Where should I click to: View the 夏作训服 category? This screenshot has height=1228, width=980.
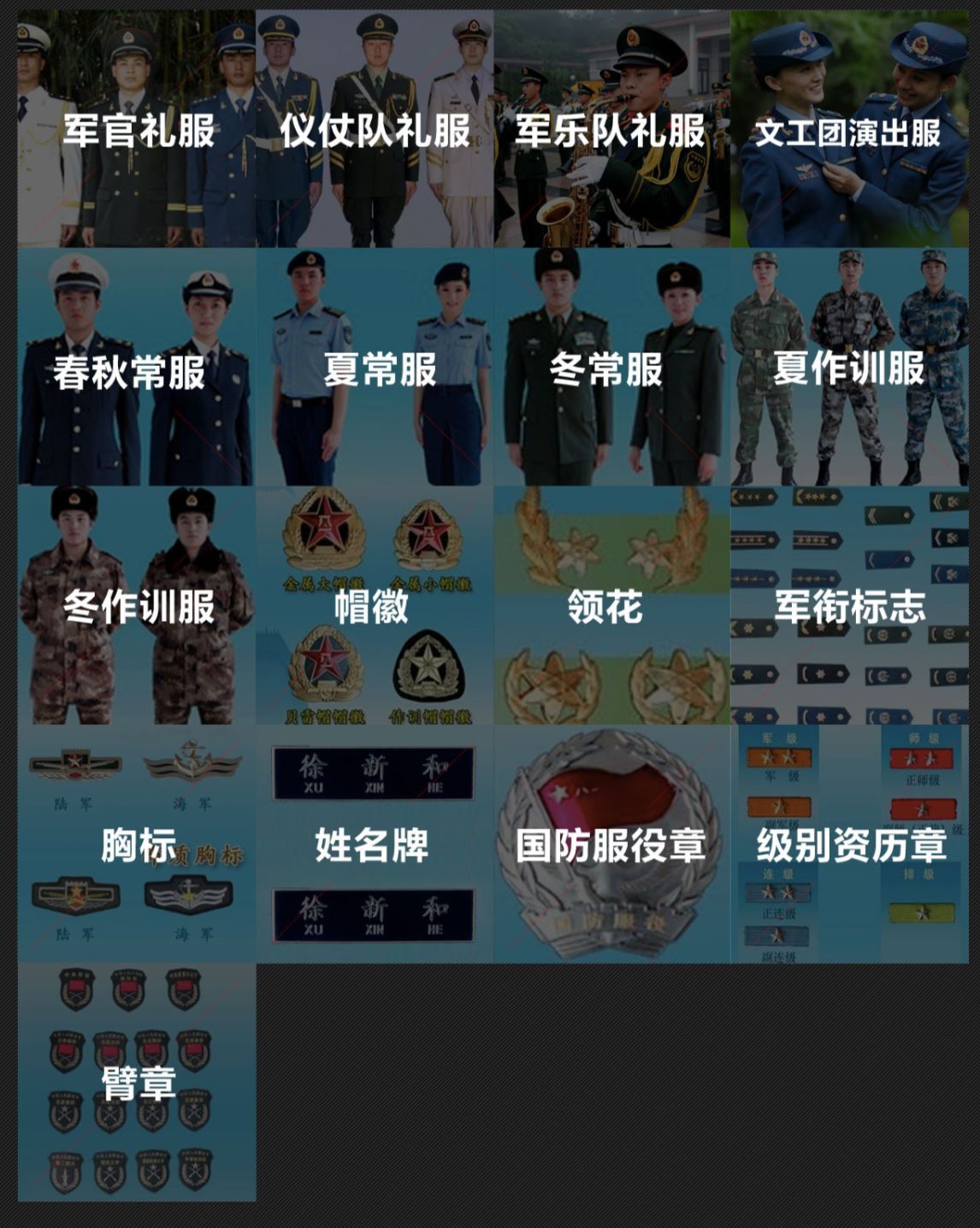click(x=849, y=368)
